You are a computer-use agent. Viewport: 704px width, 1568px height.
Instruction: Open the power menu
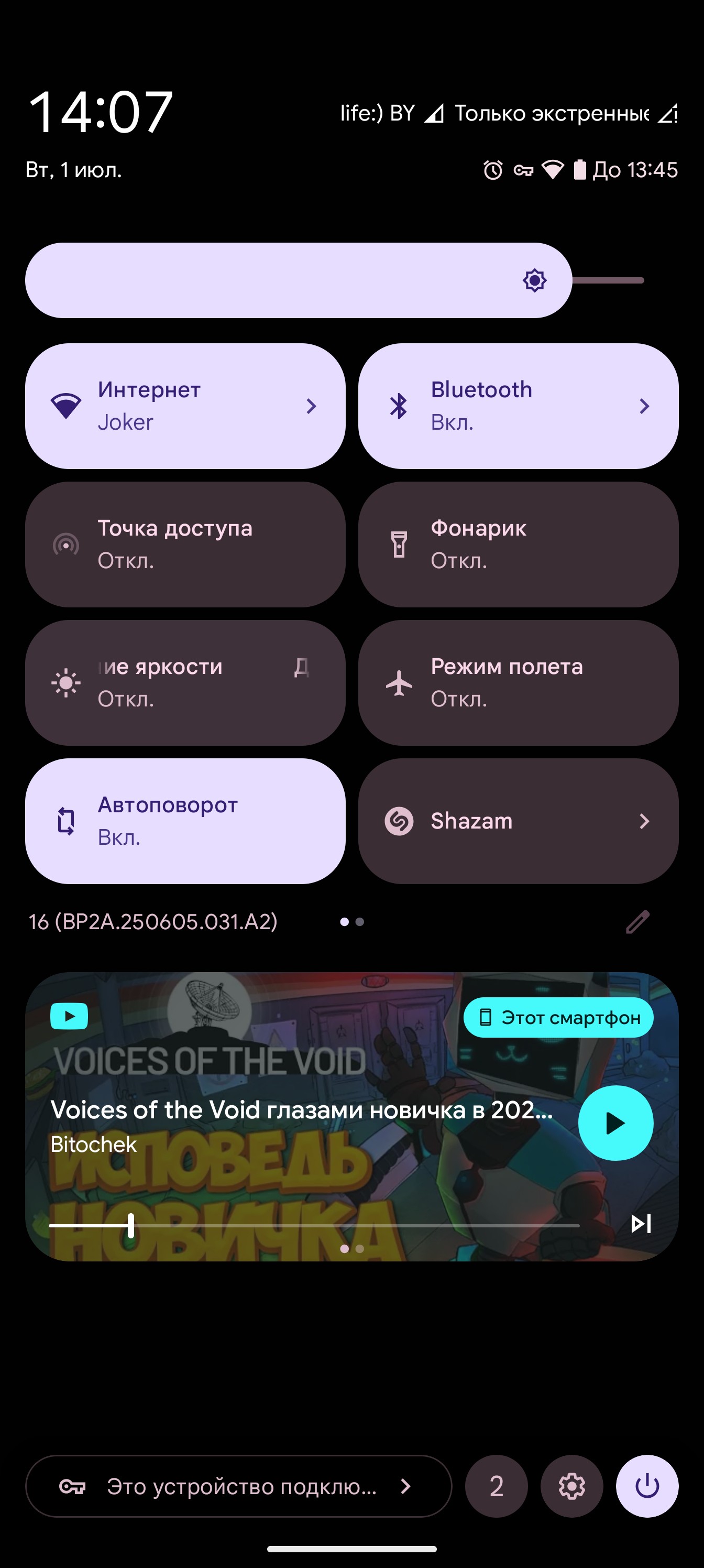[647, 1486]
